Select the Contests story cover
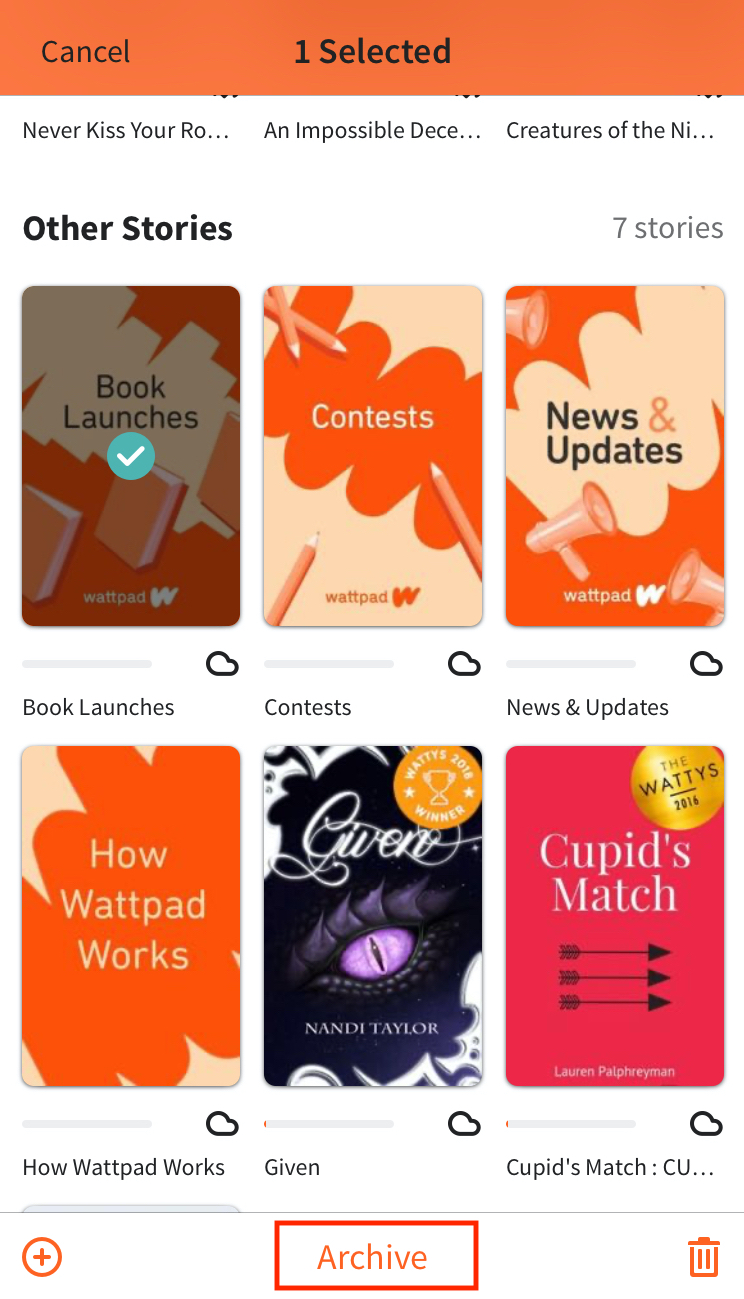This screenshot has width=744, height=1299. (372, 456)
